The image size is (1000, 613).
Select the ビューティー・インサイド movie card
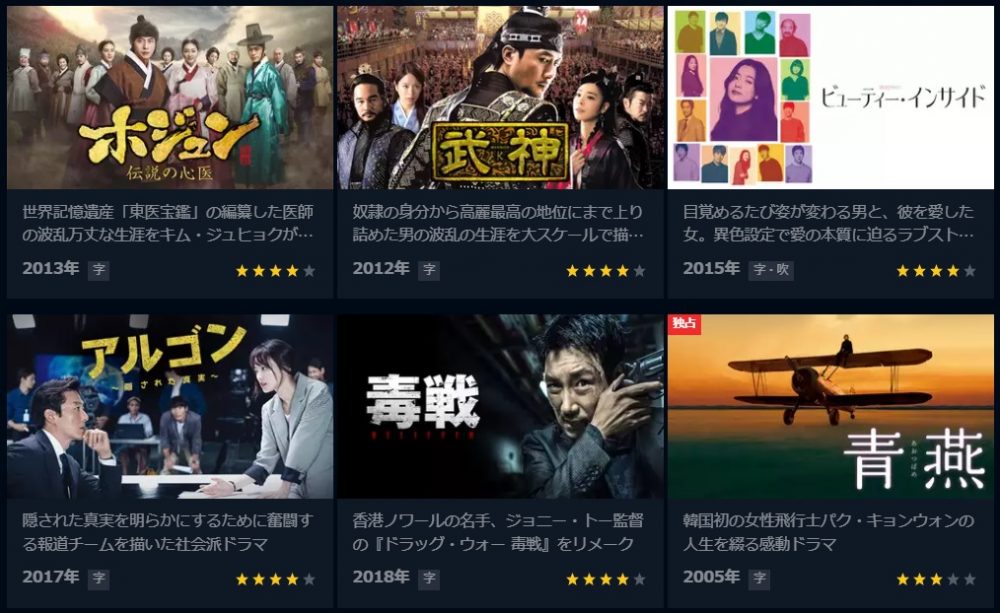pos(830,98)
